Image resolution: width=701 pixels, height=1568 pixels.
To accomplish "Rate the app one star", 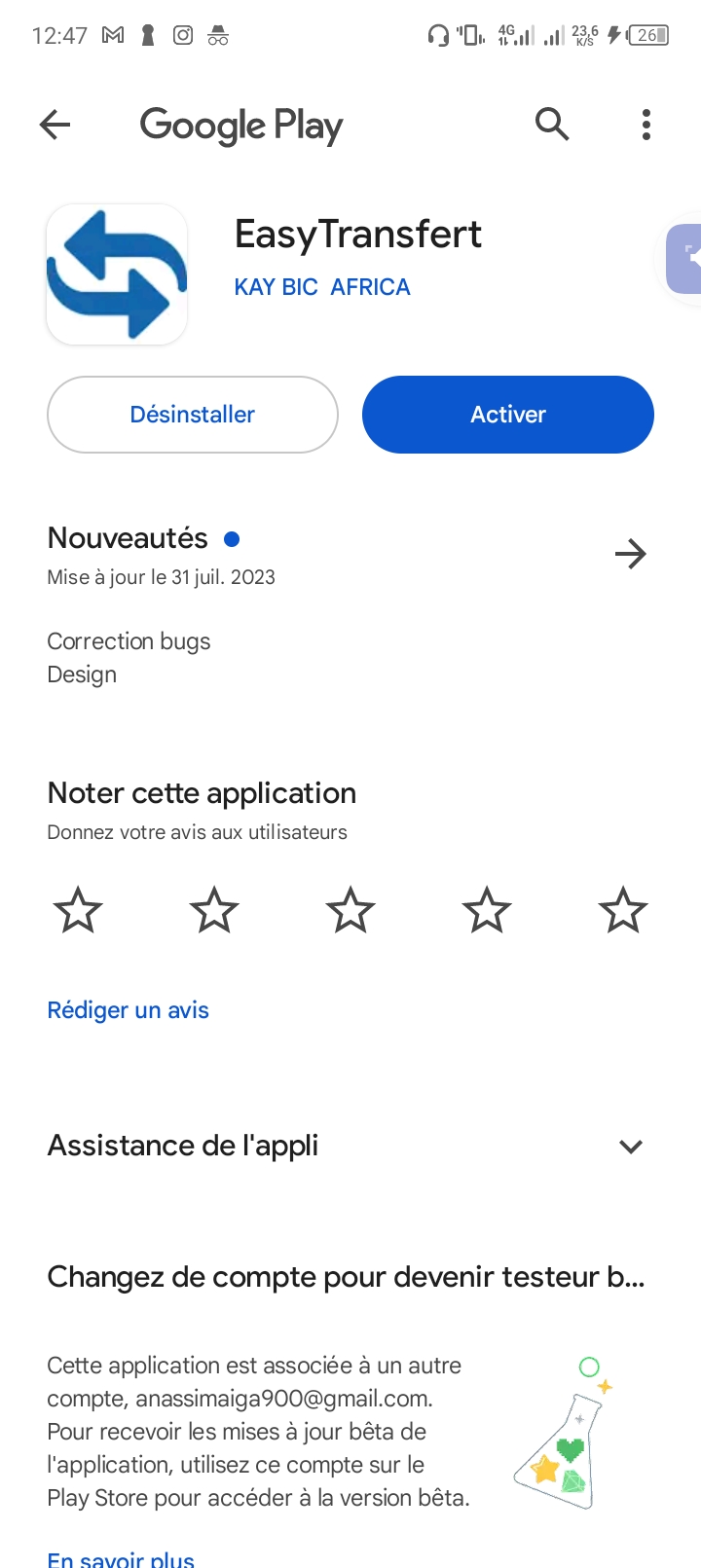I will click(78, 911).
